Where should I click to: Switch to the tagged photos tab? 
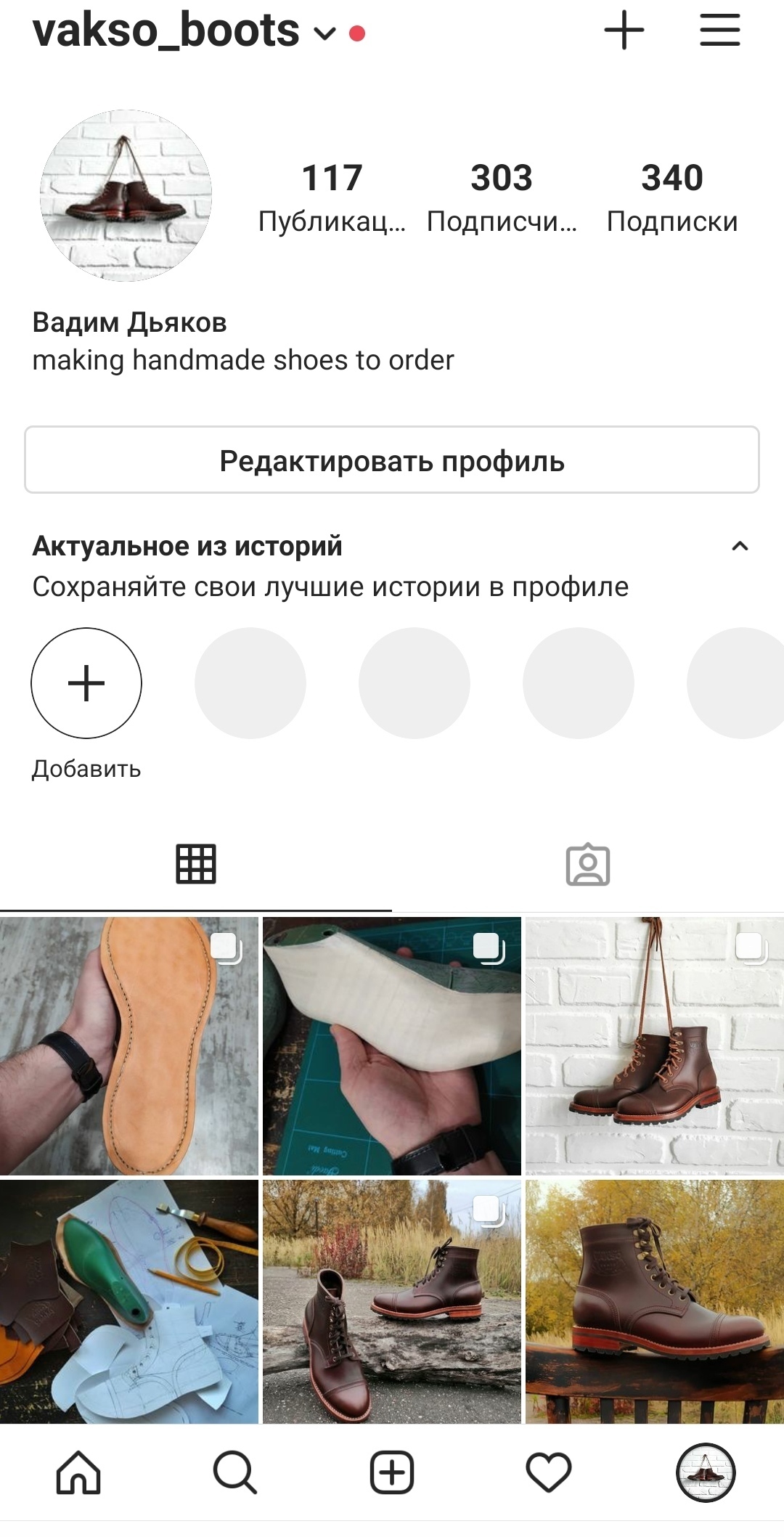(588, 864)
